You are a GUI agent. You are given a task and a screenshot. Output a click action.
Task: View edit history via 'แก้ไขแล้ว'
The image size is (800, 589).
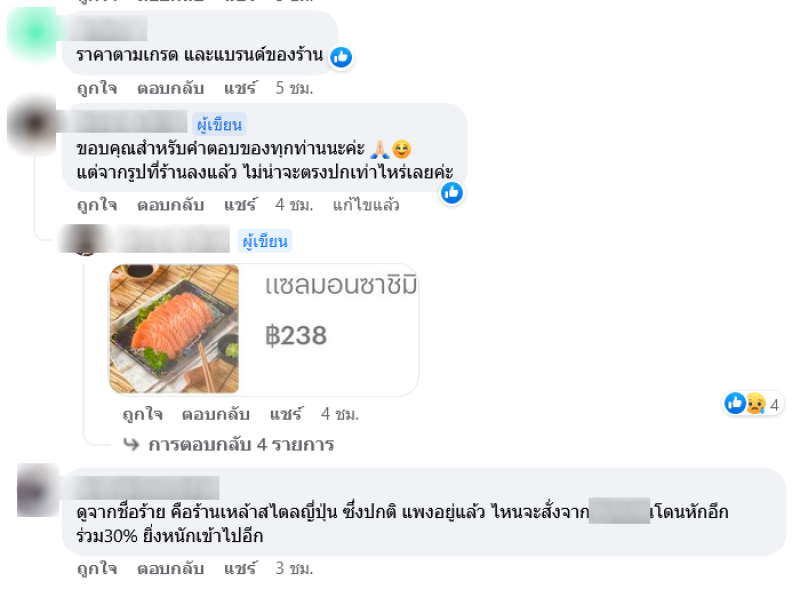[x=365, y=205]
